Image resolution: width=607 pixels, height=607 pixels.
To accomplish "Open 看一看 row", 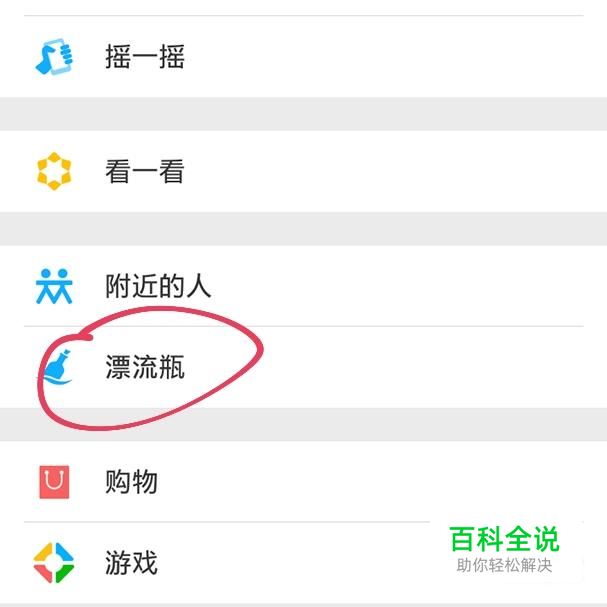I will coord(304,171).
